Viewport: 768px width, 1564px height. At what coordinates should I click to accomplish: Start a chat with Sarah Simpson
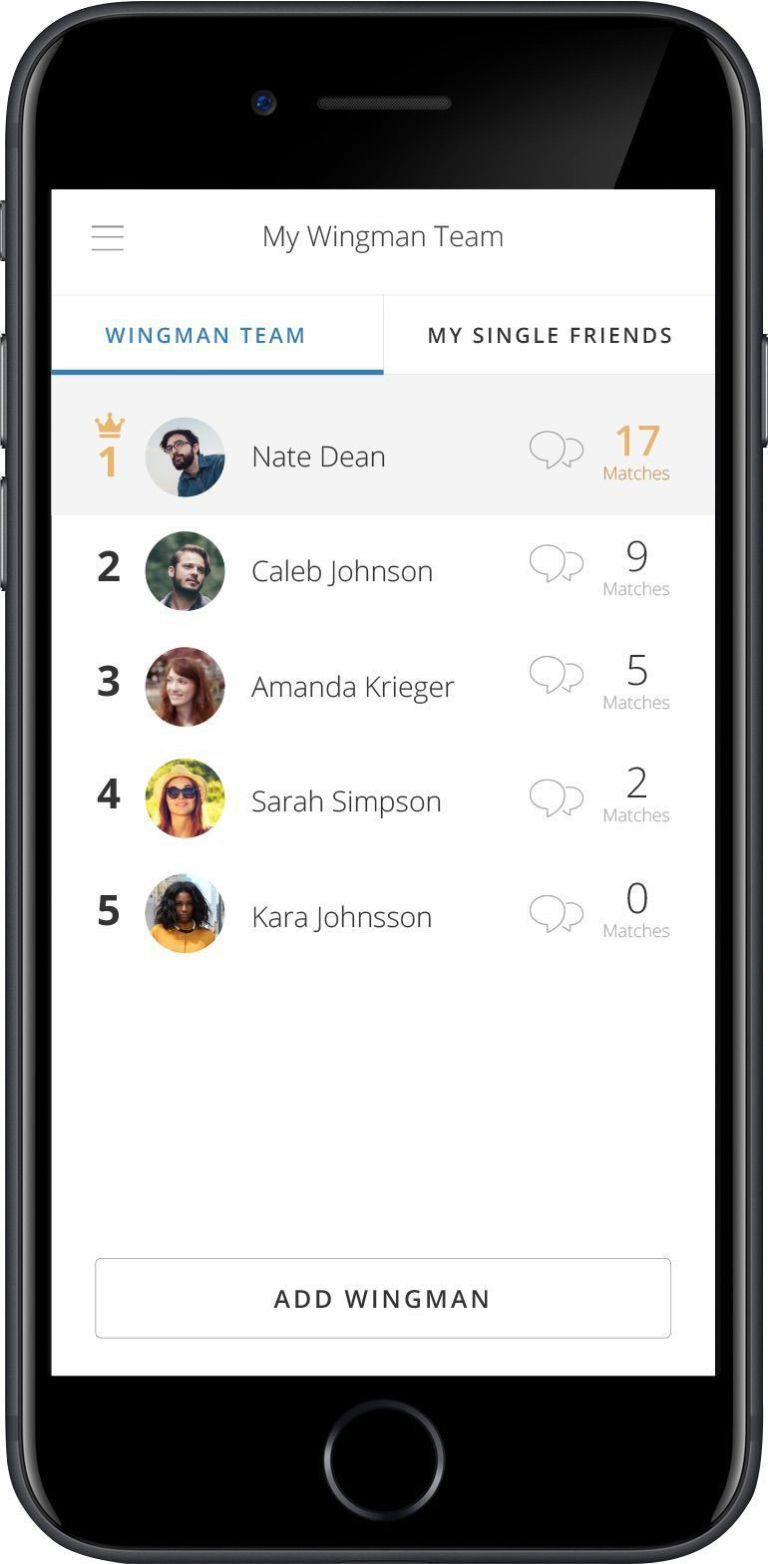pyautogui.click(x=556, y=798)
